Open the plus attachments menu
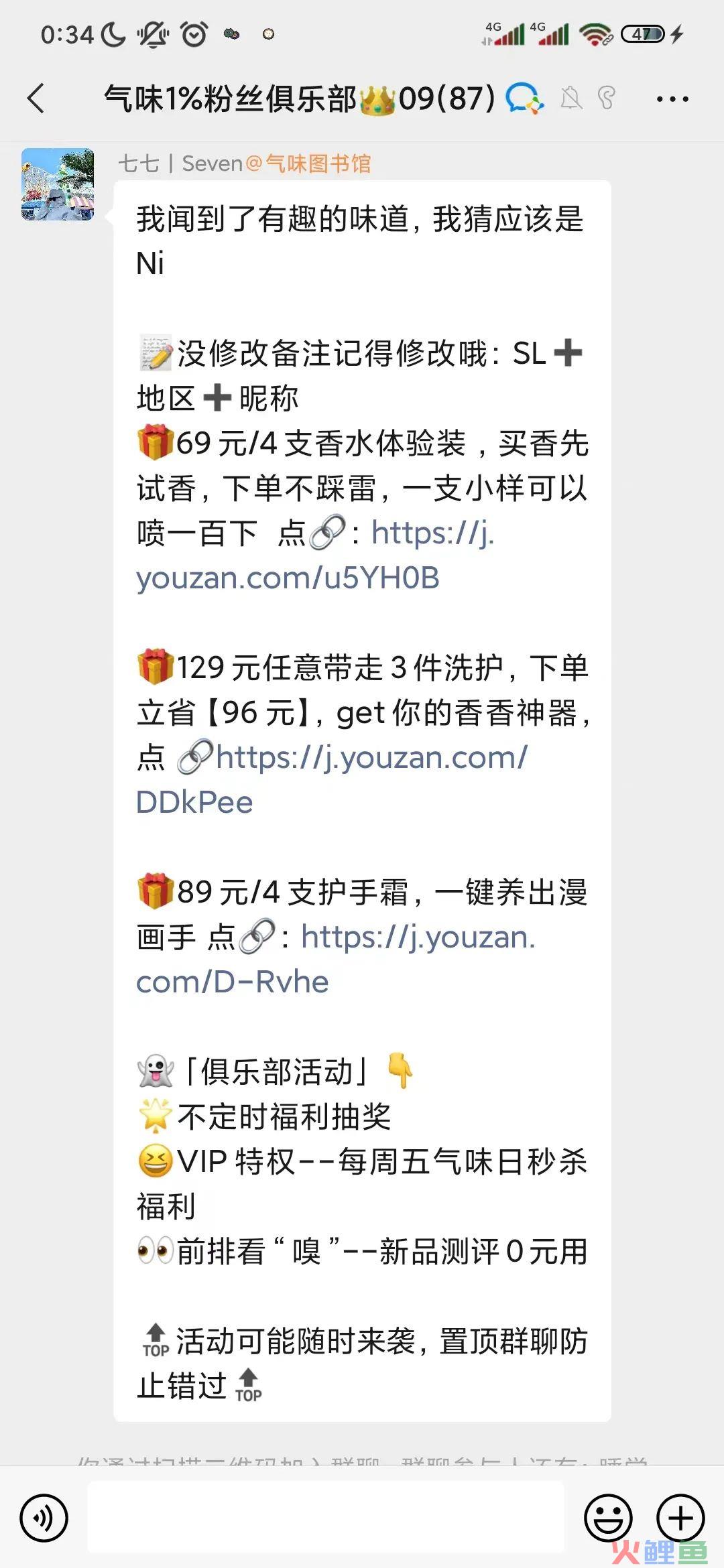 click(x=680, y=1518)
